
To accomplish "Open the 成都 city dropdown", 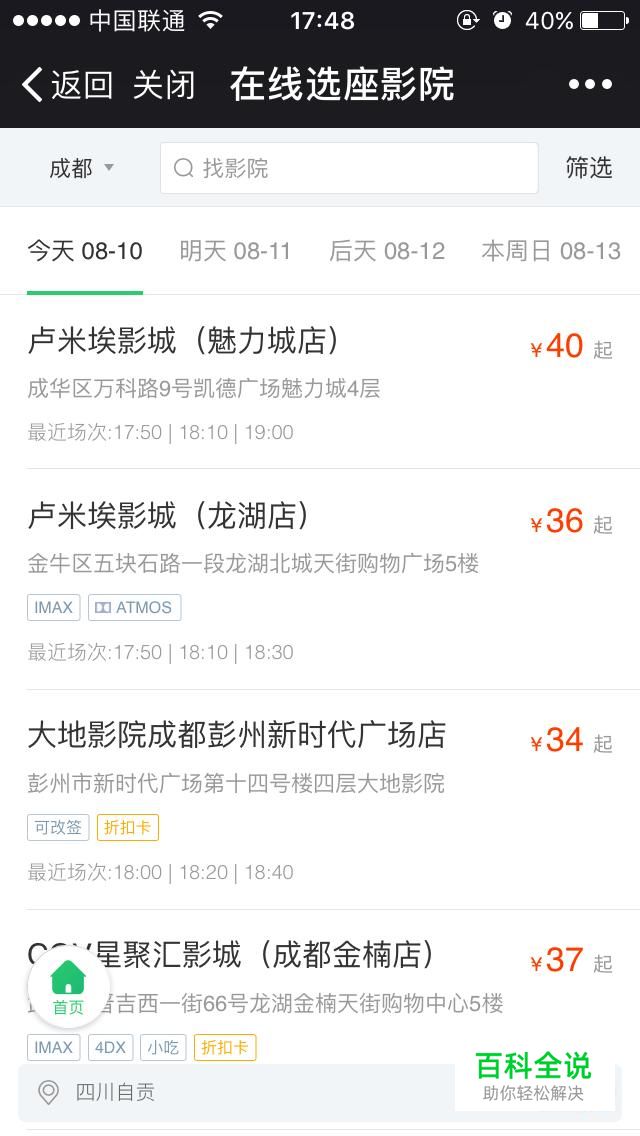I will pos(81,168).
